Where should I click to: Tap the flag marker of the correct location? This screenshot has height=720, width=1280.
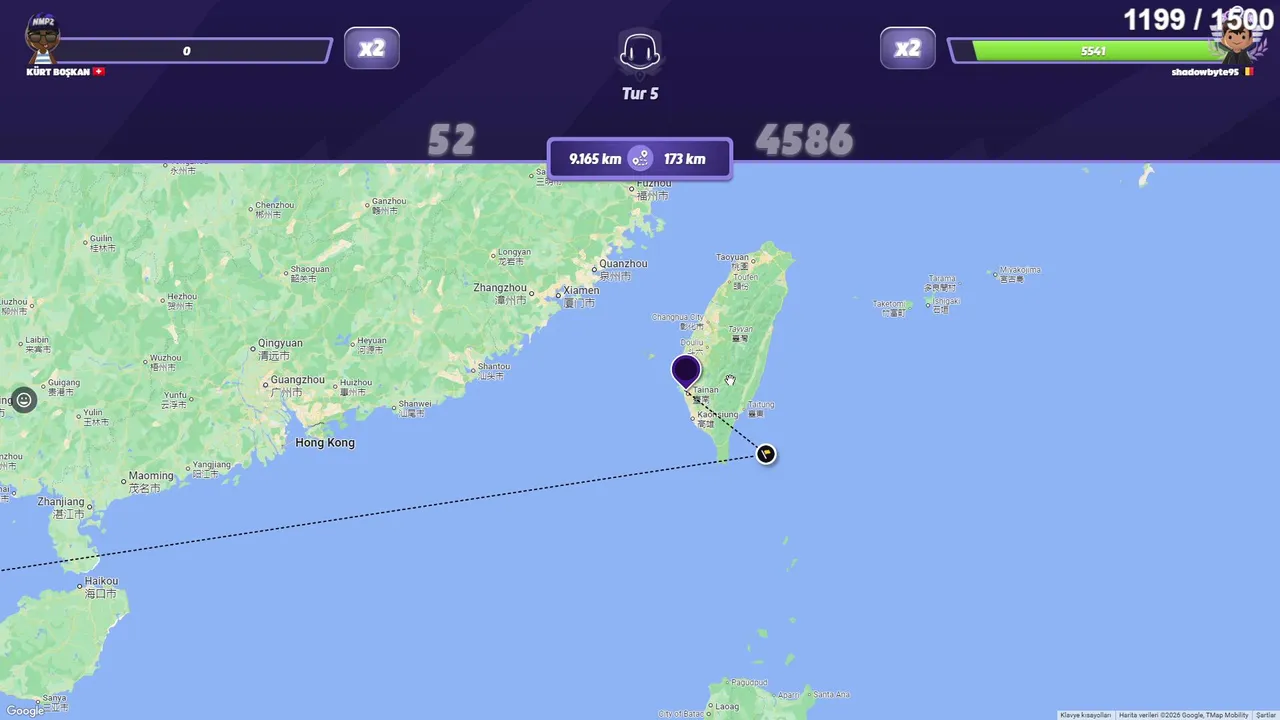pos(766,454)
